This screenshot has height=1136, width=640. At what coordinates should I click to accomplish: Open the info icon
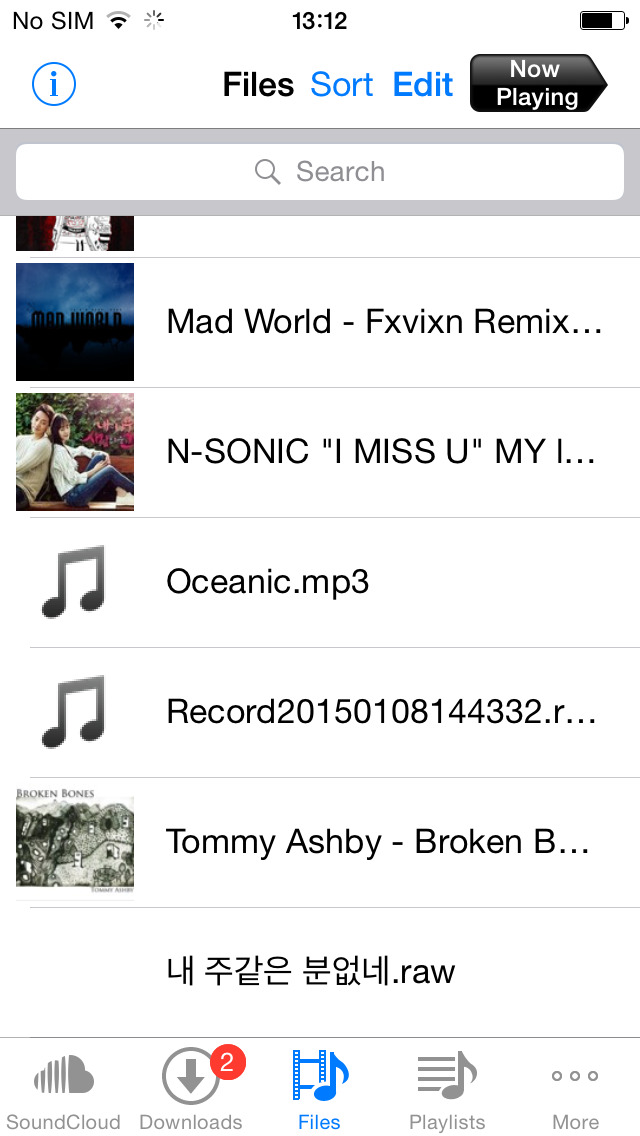(x=54, y=85)
